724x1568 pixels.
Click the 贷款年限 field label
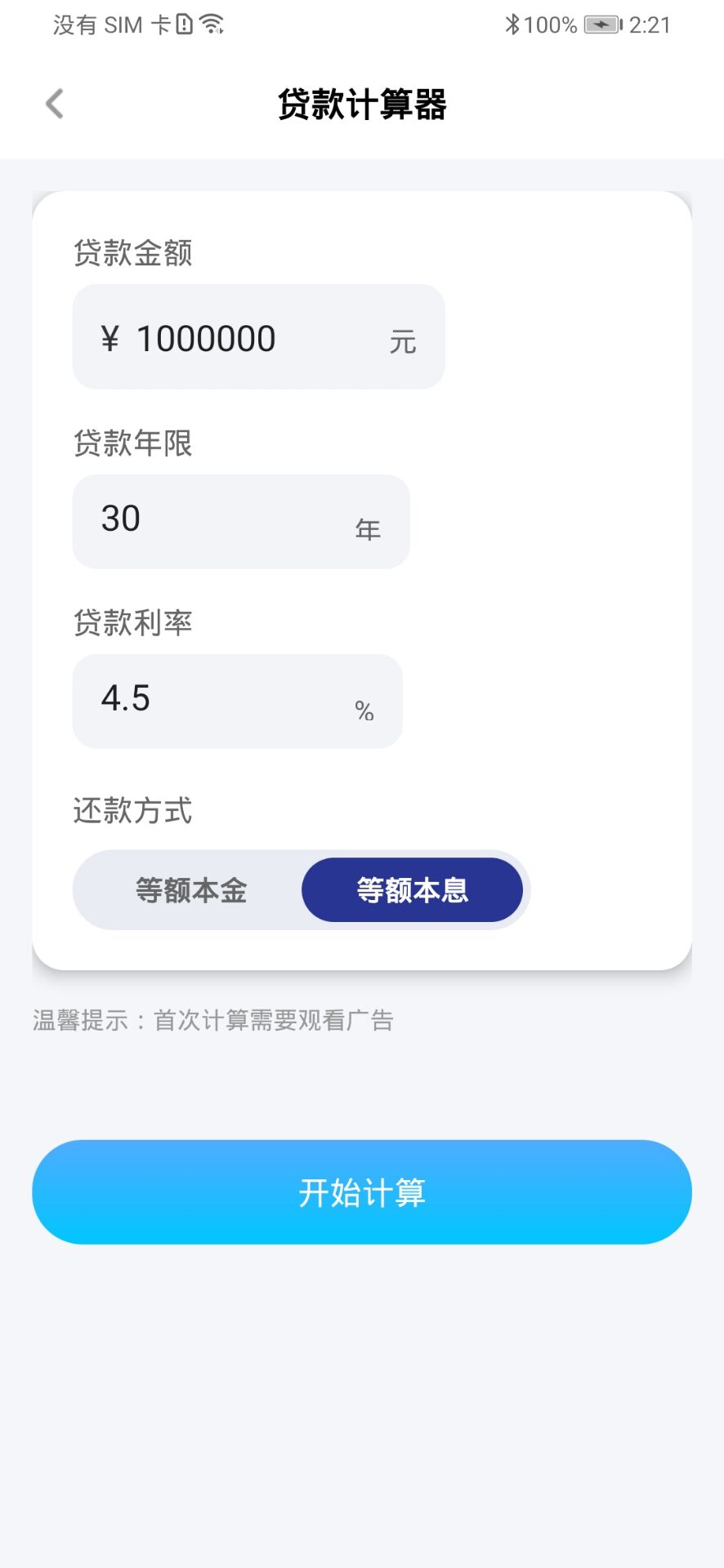tap(132, 443)
